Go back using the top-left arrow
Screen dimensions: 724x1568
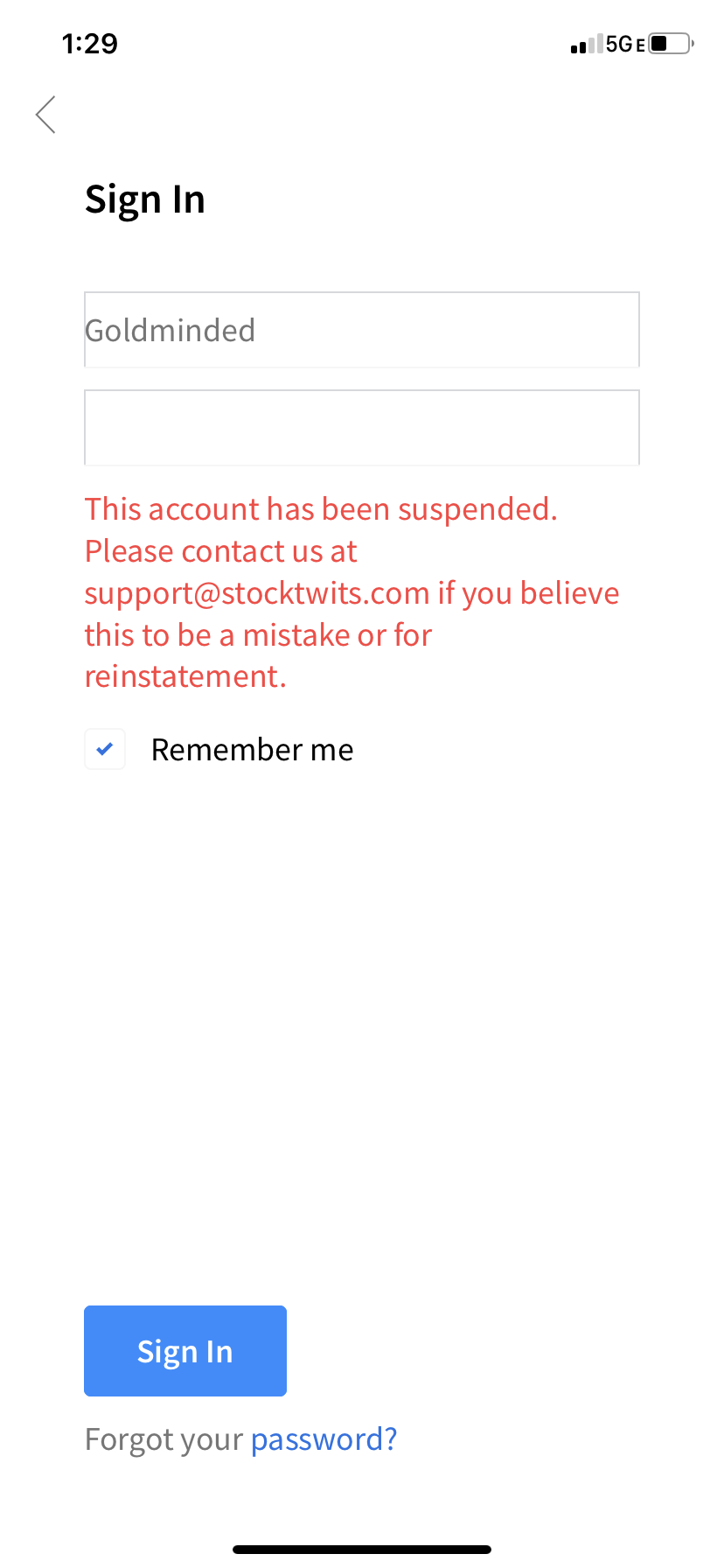[x=45, y=115]
